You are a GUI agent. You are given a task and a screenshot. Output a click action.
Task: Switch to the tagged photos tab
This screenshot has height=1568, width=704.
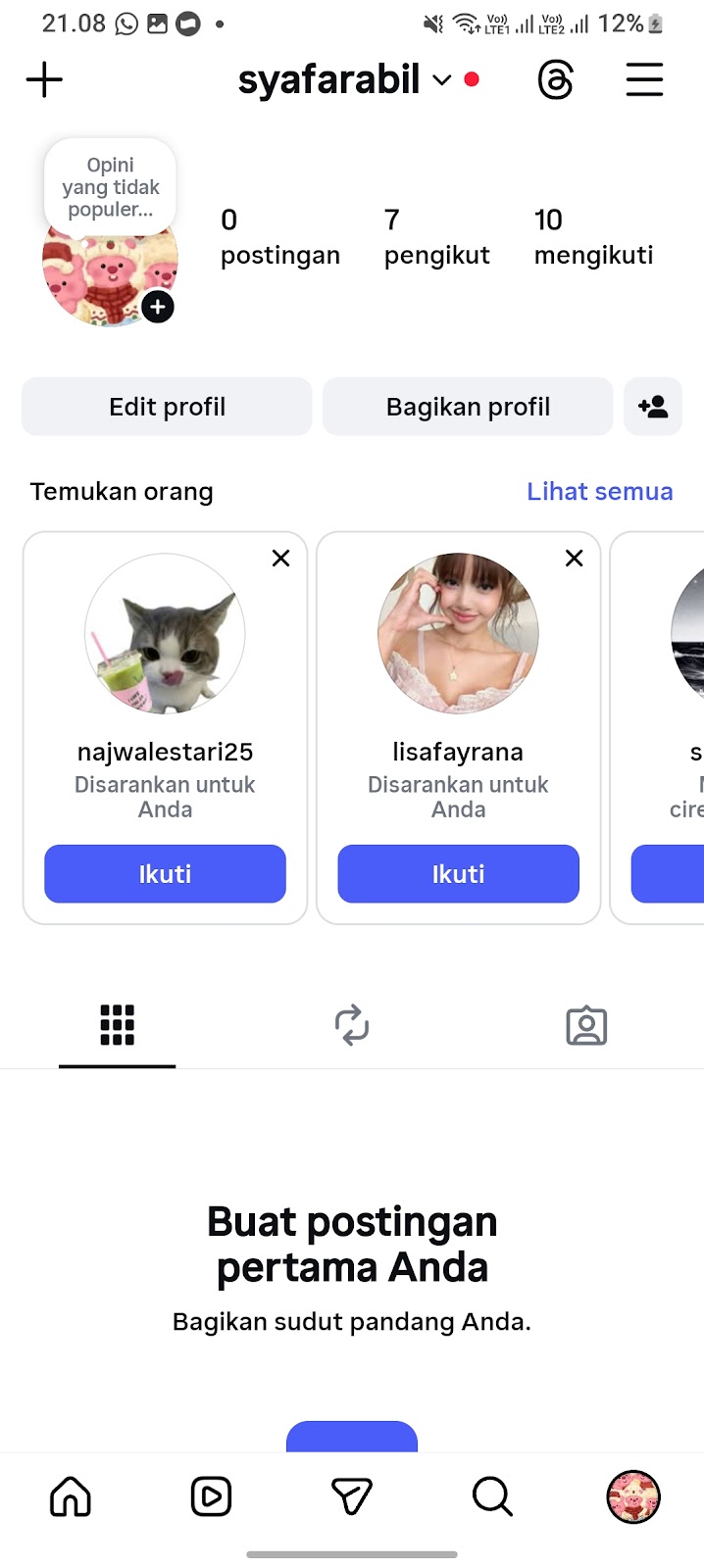pos(586,1025)
